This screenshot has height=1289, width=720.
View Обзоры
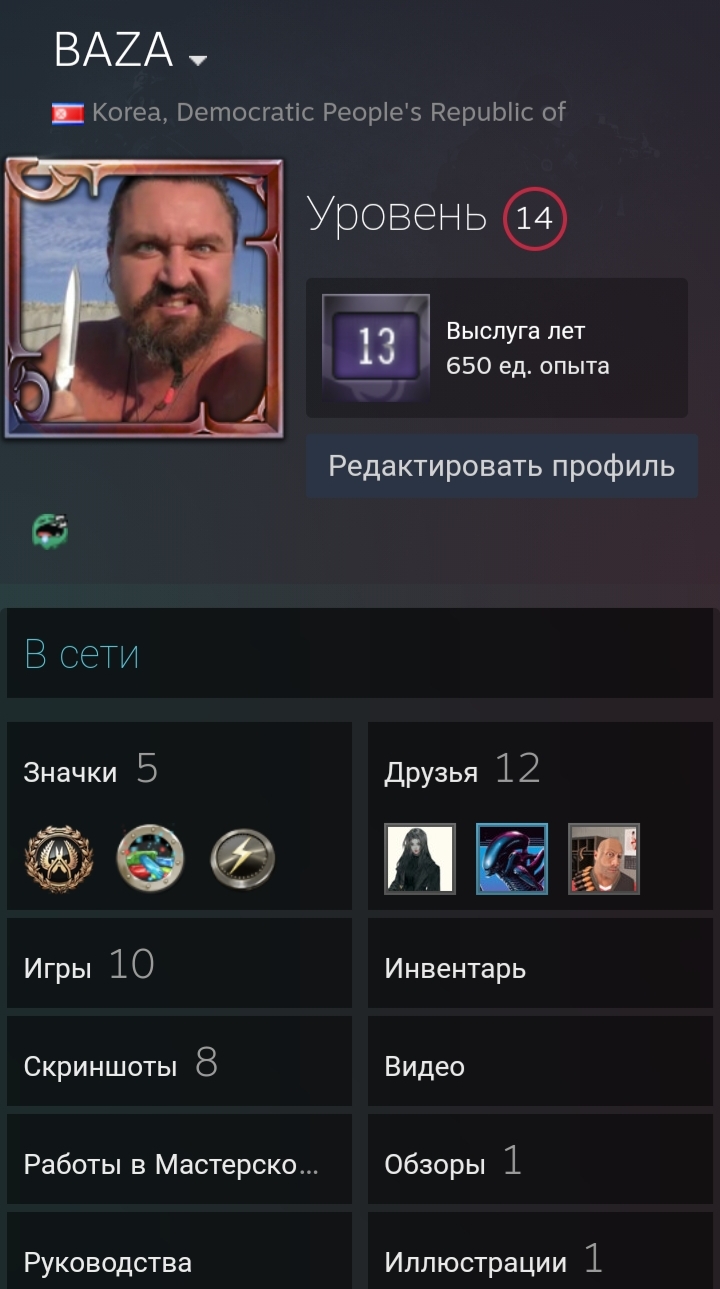(x=540, y=1159)
